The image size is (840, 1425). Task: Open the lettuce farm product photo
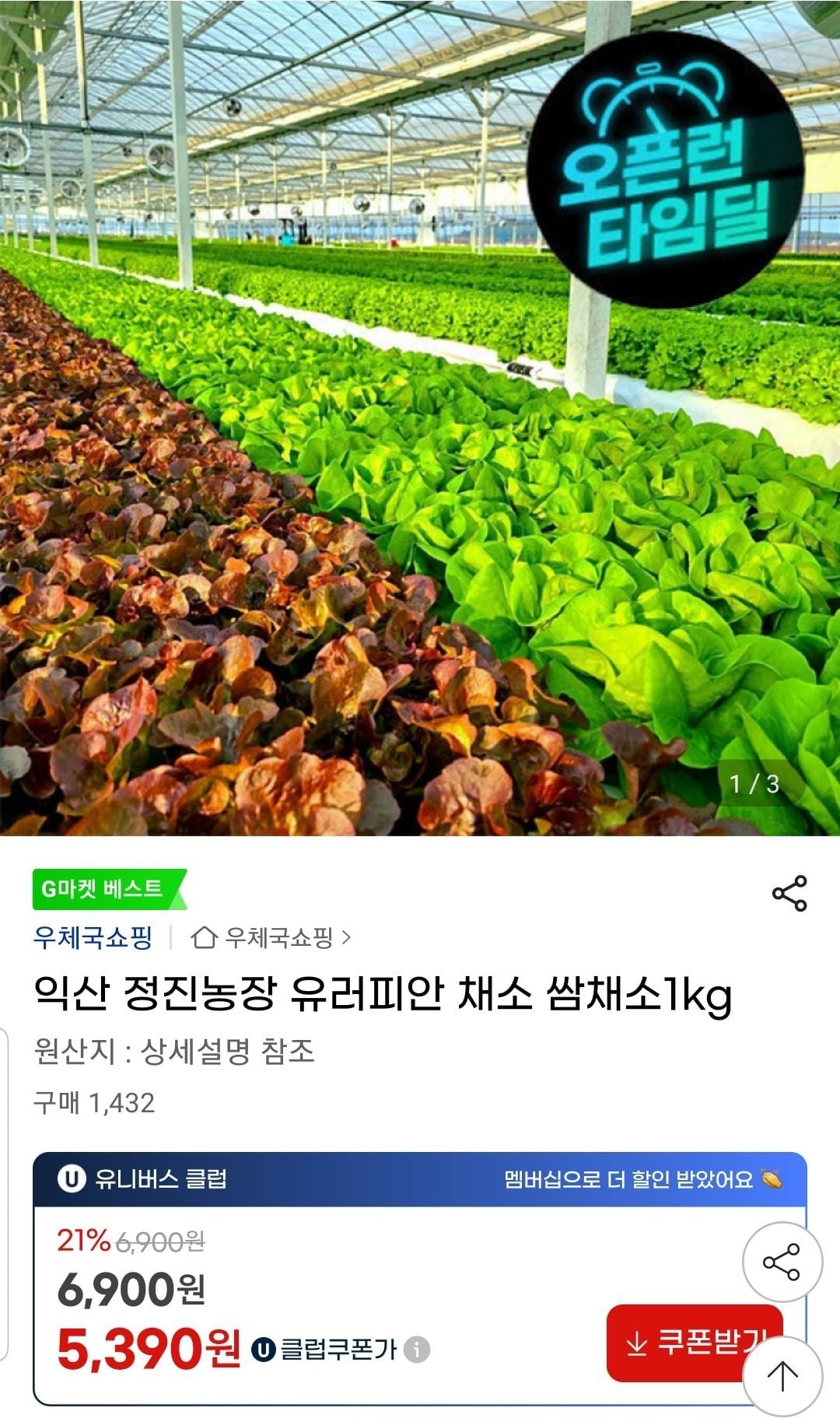(420, 418)
